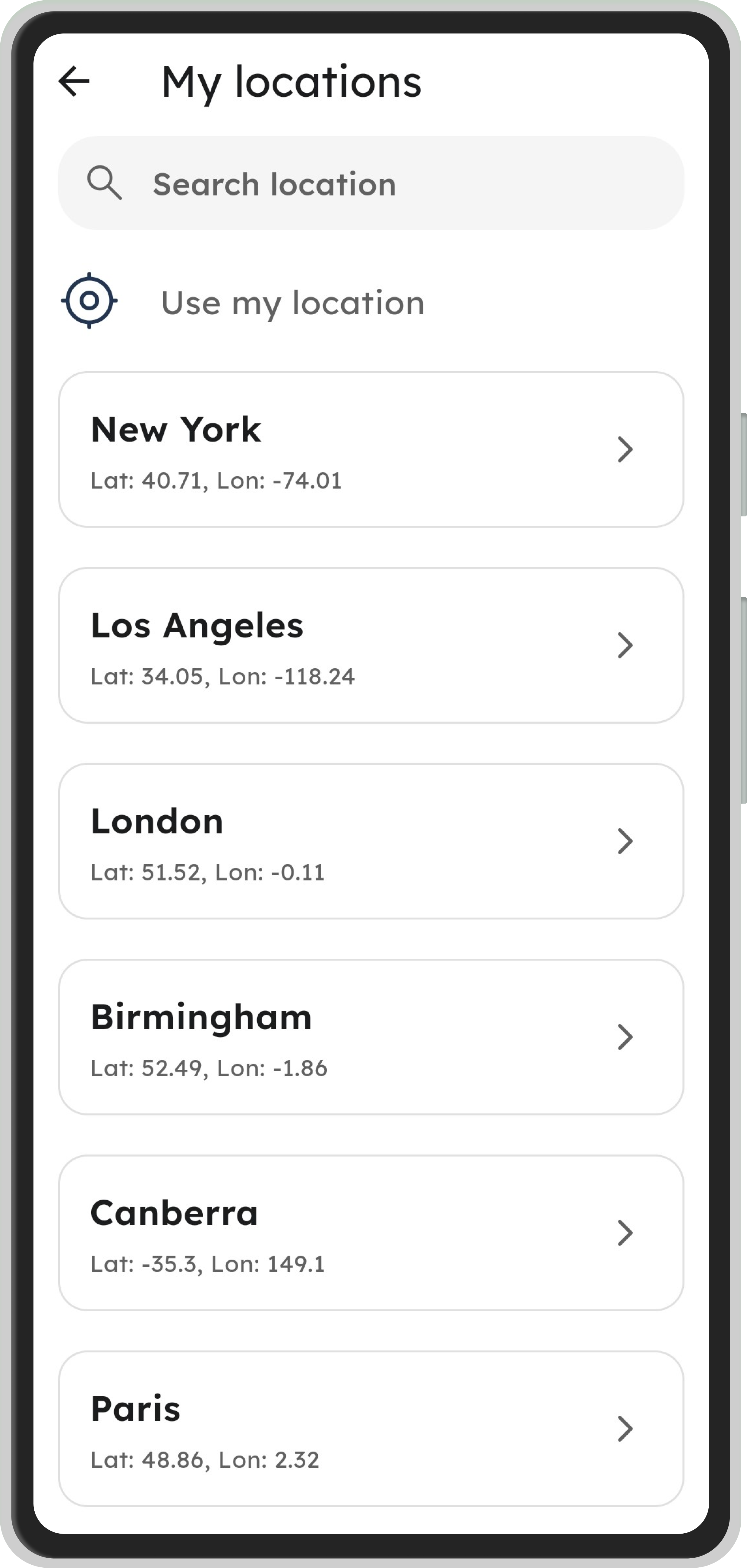
Task: Select Use my location
Action: (292, 303)
